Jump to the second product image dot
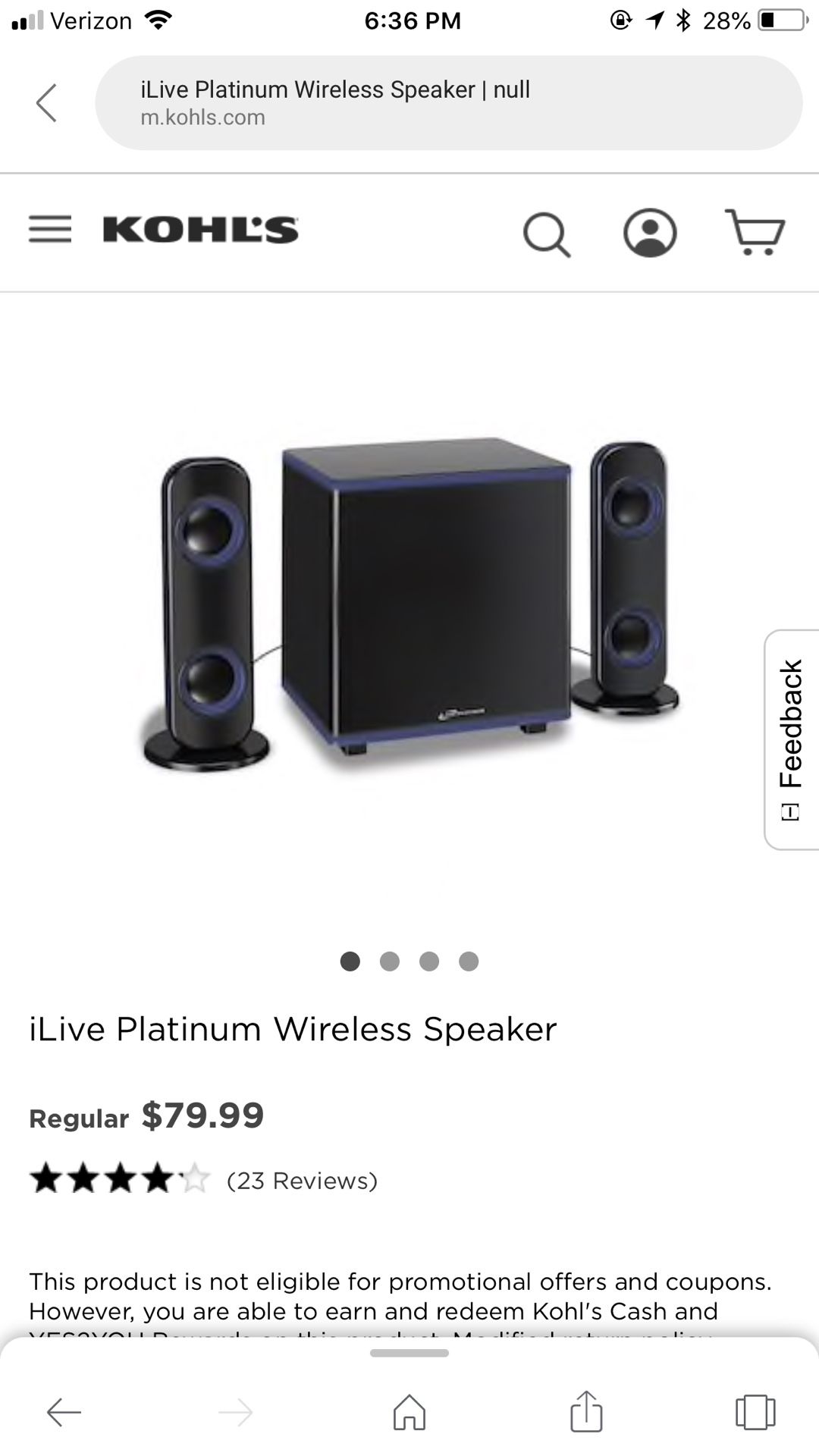The width and height of the screenshot is (819, 1456). pos(390,962)
